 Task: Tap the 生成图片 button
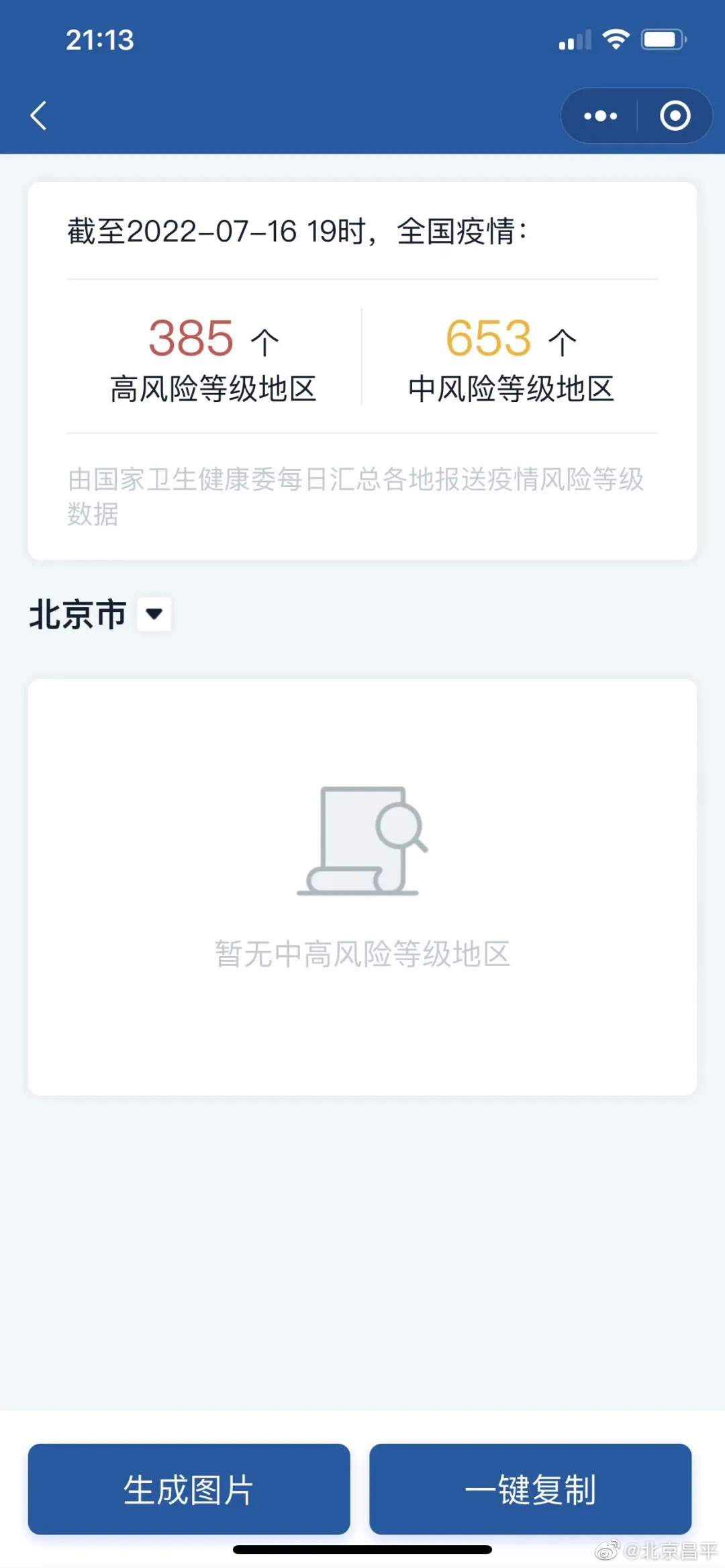click(x=189, y=1489)
